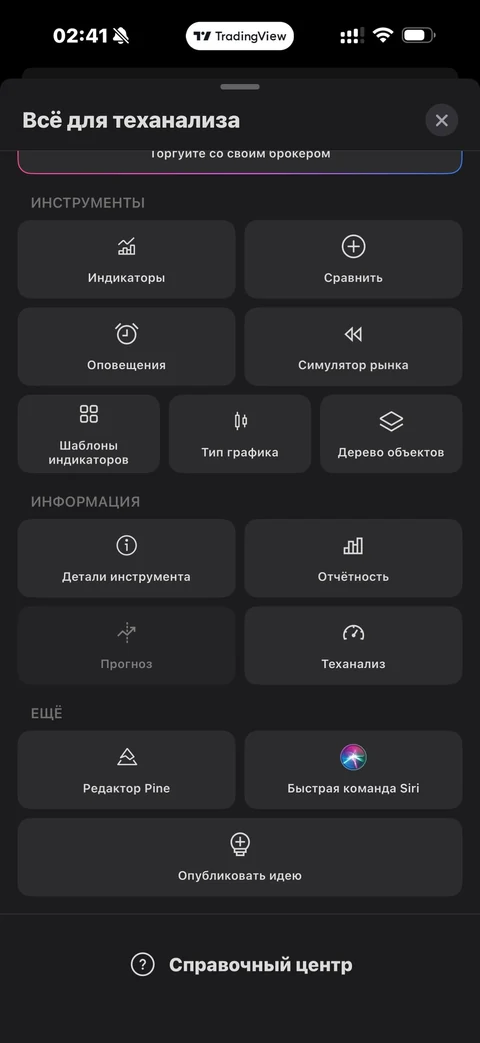View Детали инструмента
480x1043 pixels.
(126, 558)
